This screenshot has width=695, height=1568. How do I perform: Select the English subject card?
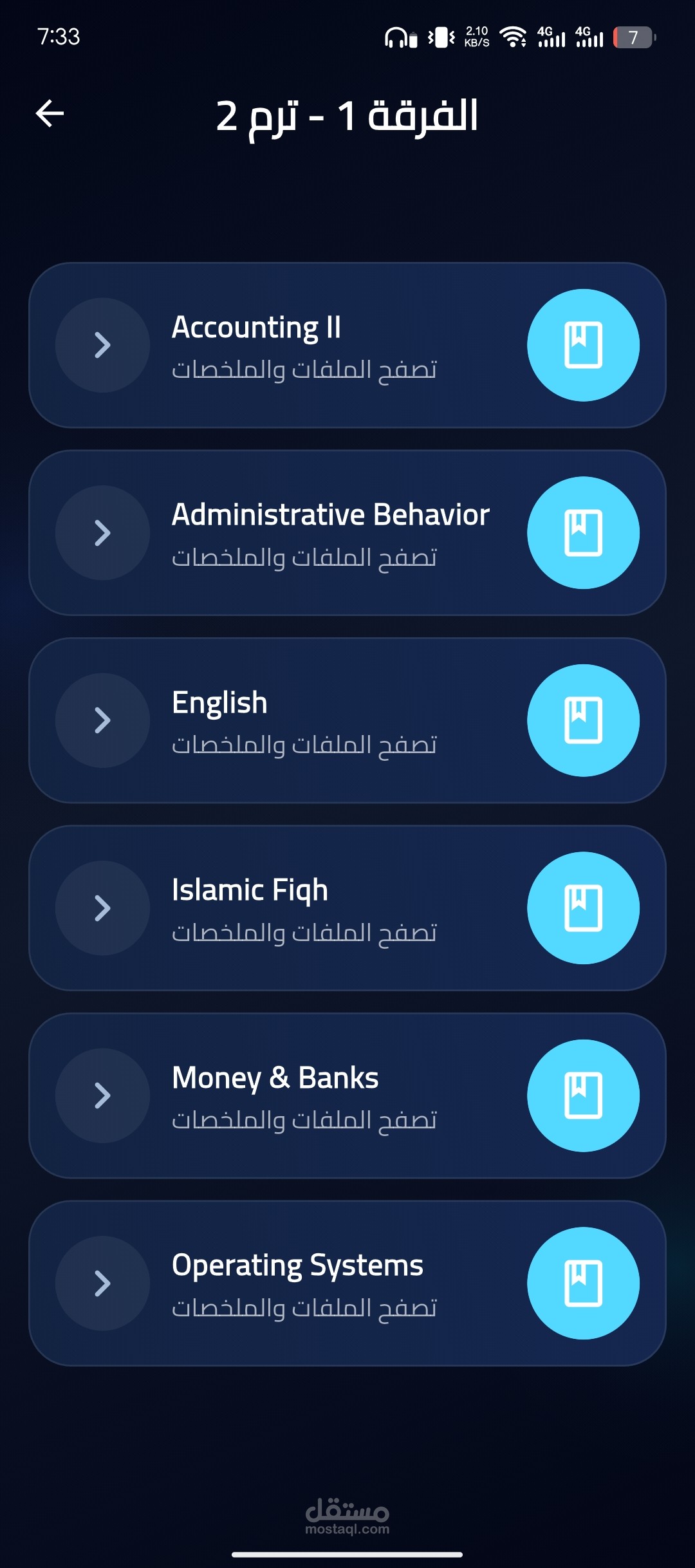(x=347, y=720)
